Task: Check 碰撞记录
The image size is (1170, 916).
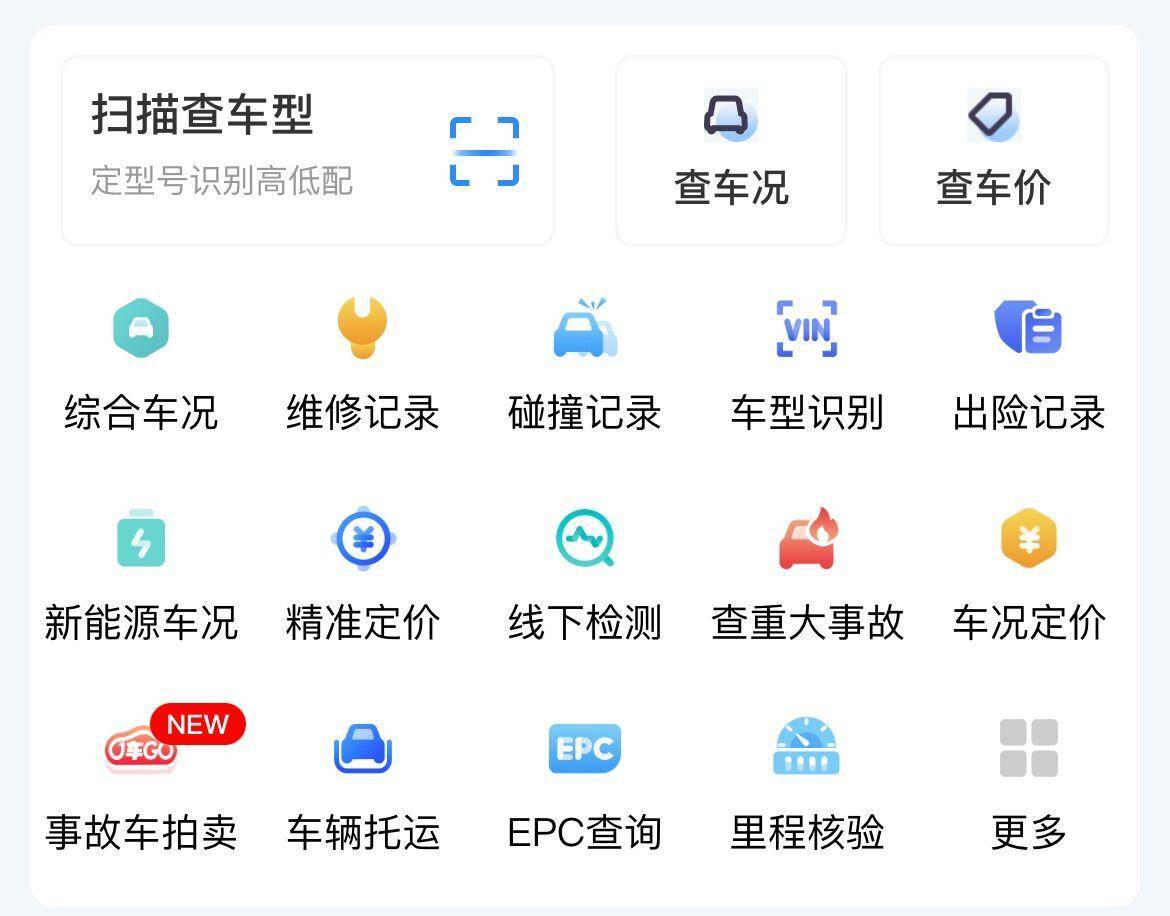Action: coord(585,360)
